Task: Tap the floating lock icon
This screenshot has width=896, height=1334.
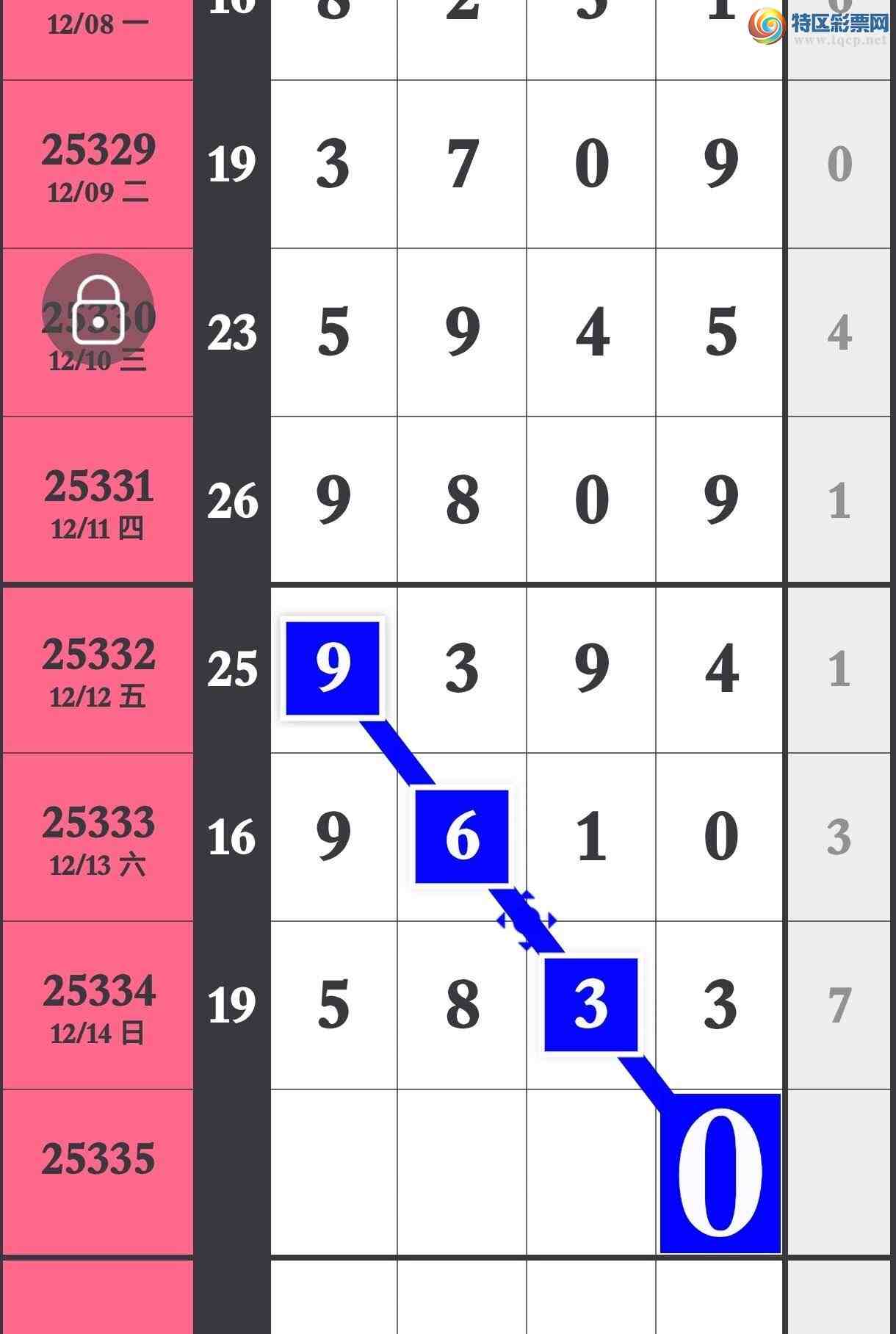Action: 98,311
